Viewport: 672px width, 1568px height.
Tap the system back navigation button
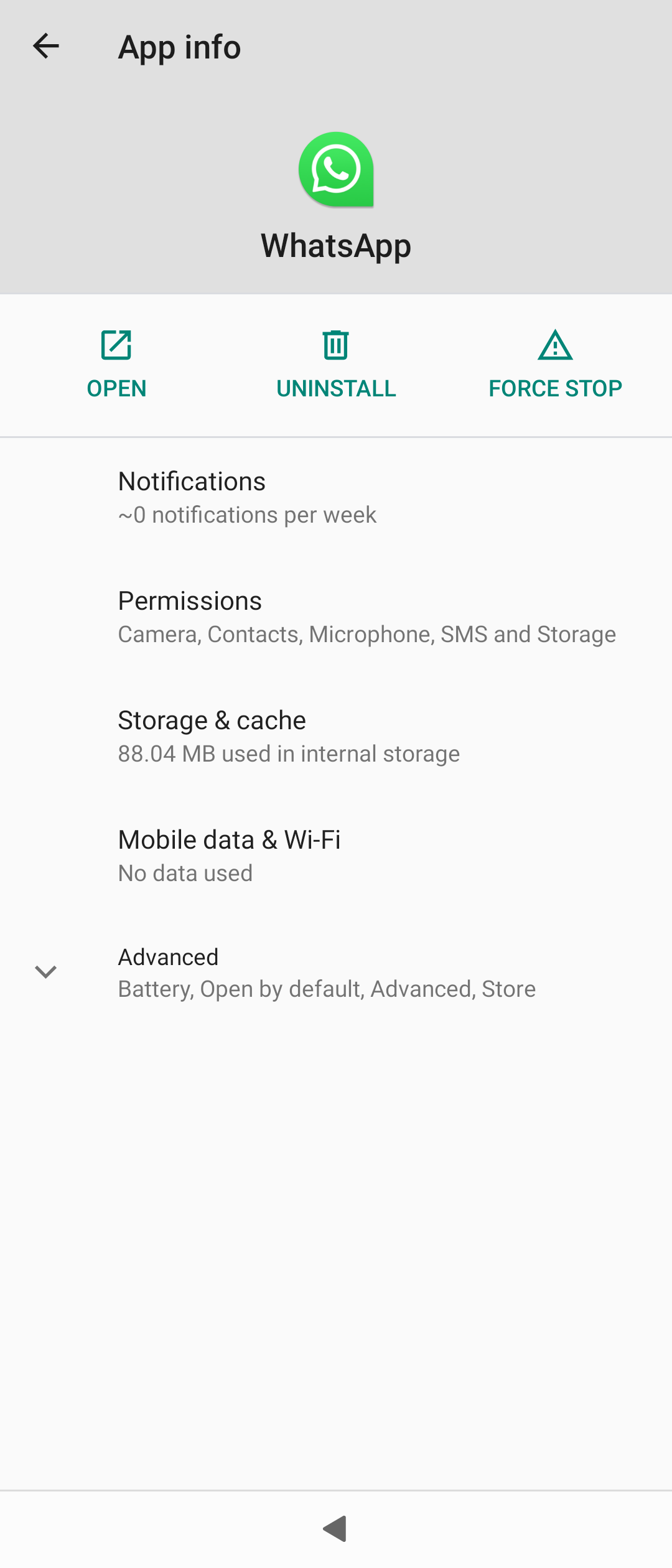coord(335,1529)
